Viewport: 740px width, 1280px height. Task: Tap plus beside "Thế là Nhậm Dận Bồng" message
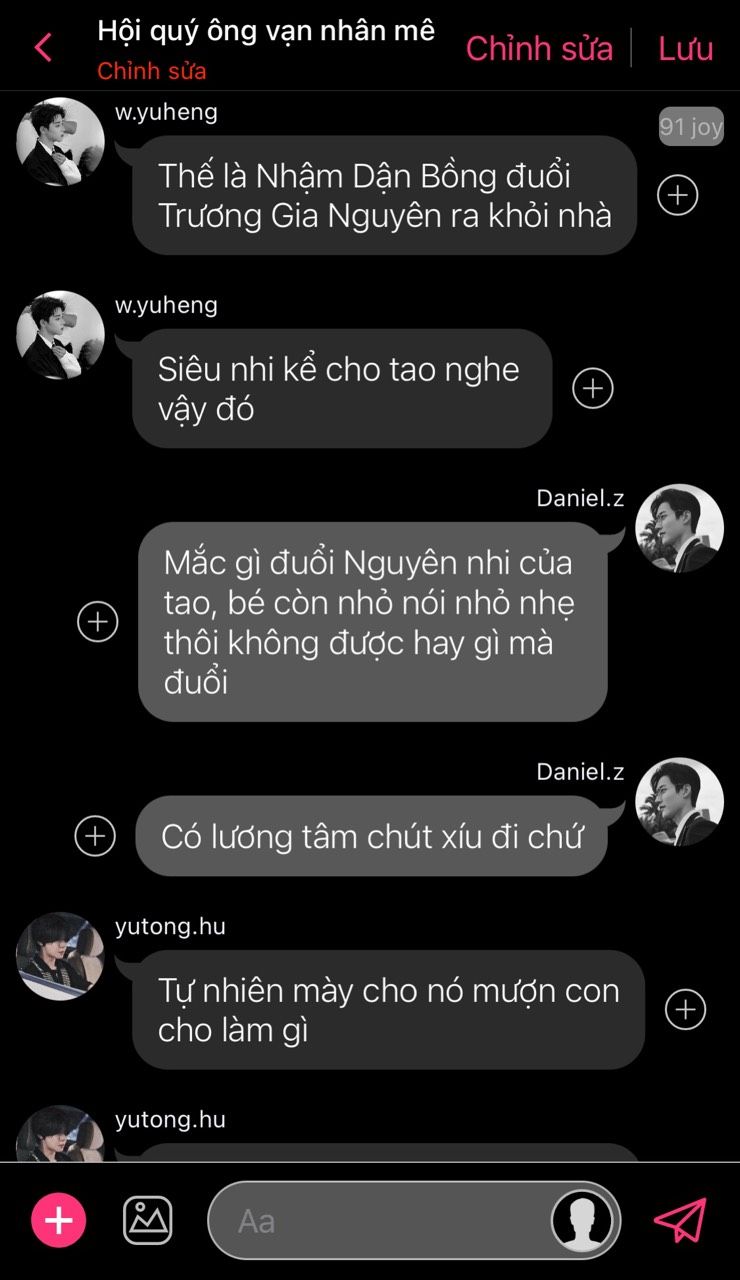click(x=678, y=195)
